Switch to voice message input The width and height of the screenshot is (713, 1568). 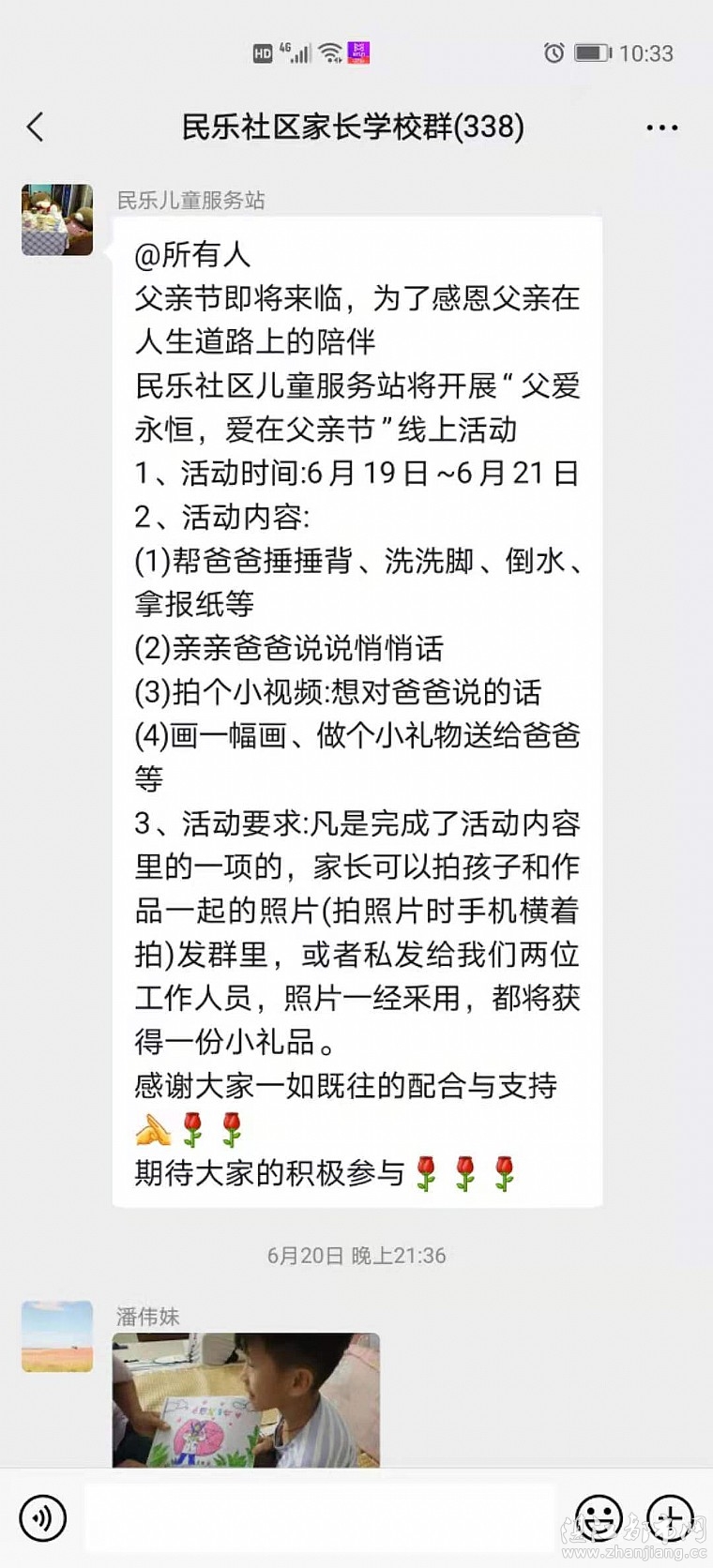point(42,1517)
